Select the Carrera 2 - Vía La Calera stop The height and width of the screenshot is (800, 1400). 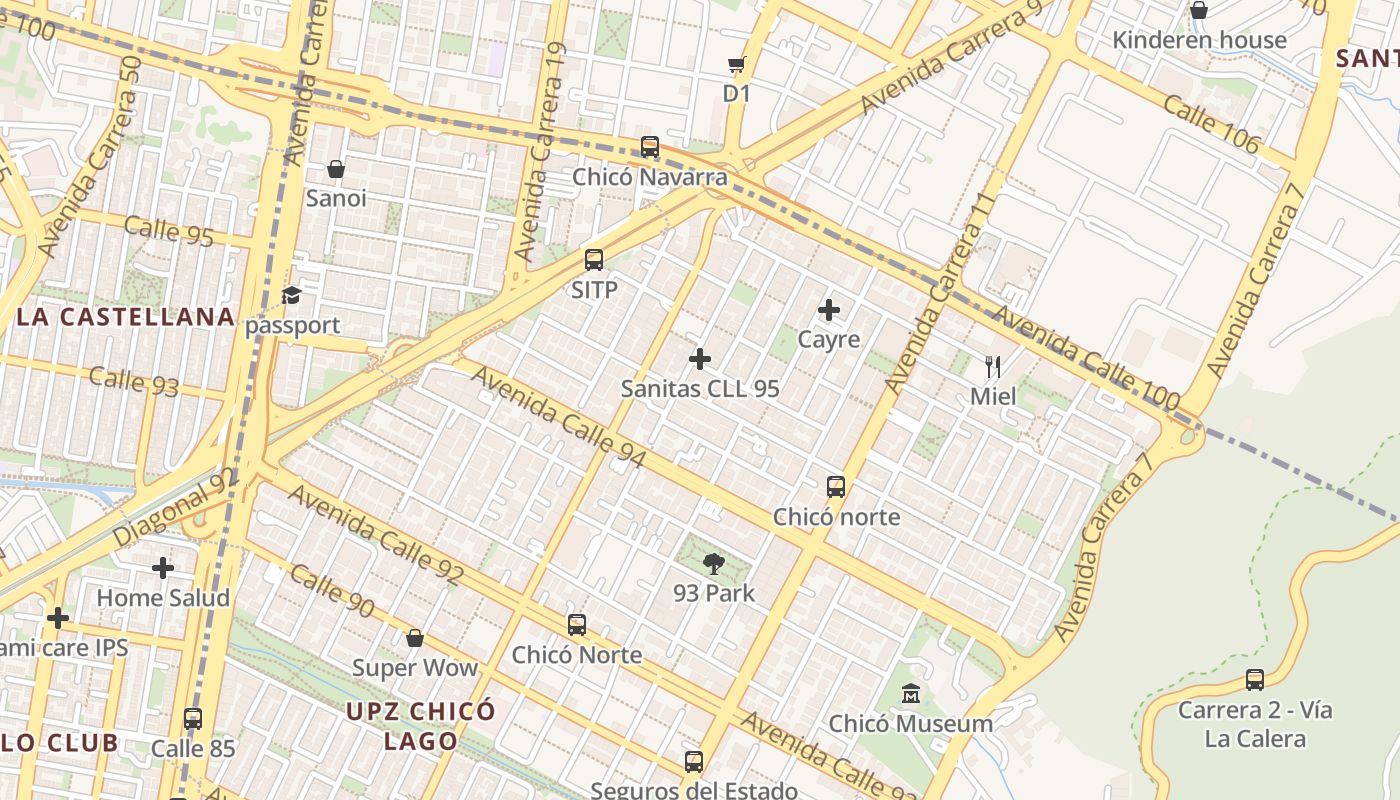click(x=1255, y=680)
